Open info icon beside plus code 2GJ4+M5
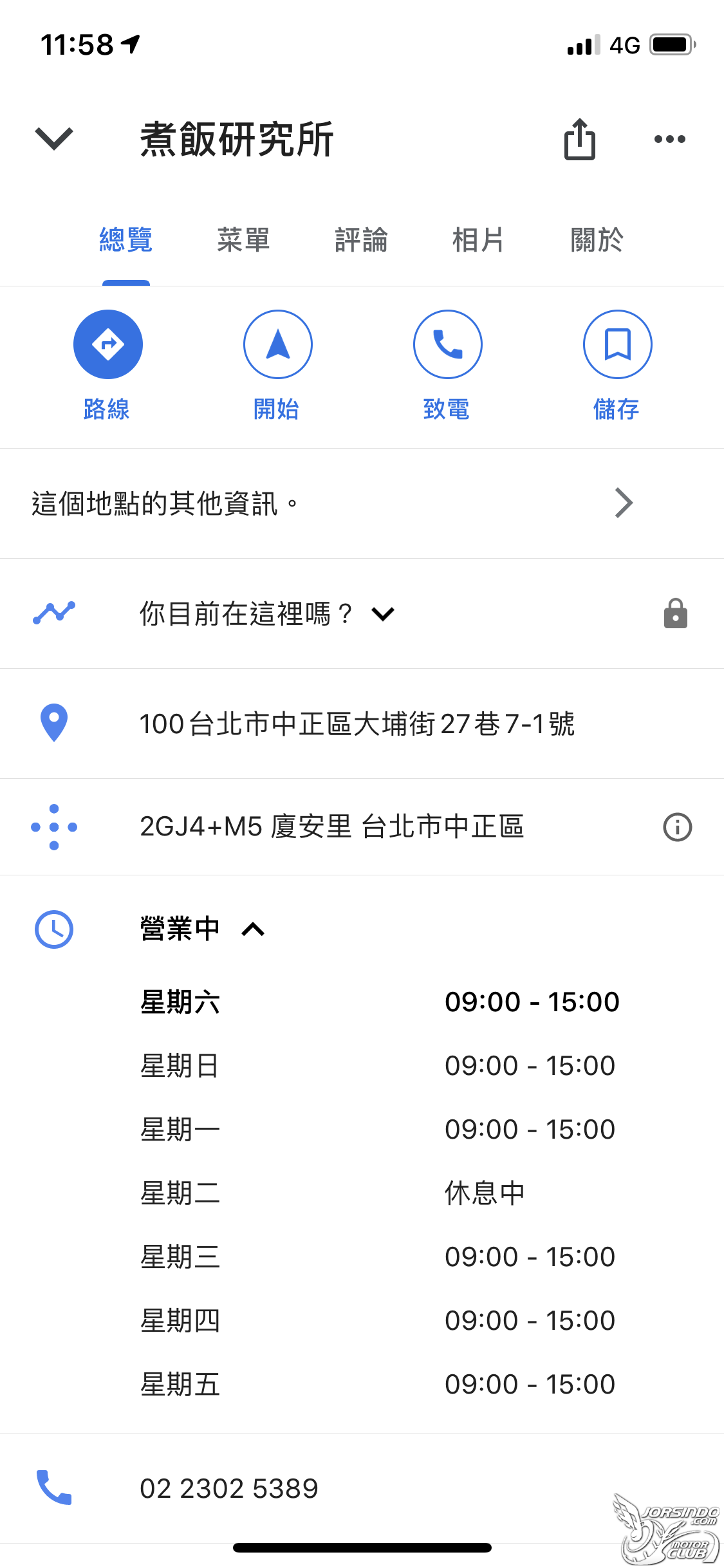Image resolution: width=724 pixels, height=1568 pixels. click(677, 827)
